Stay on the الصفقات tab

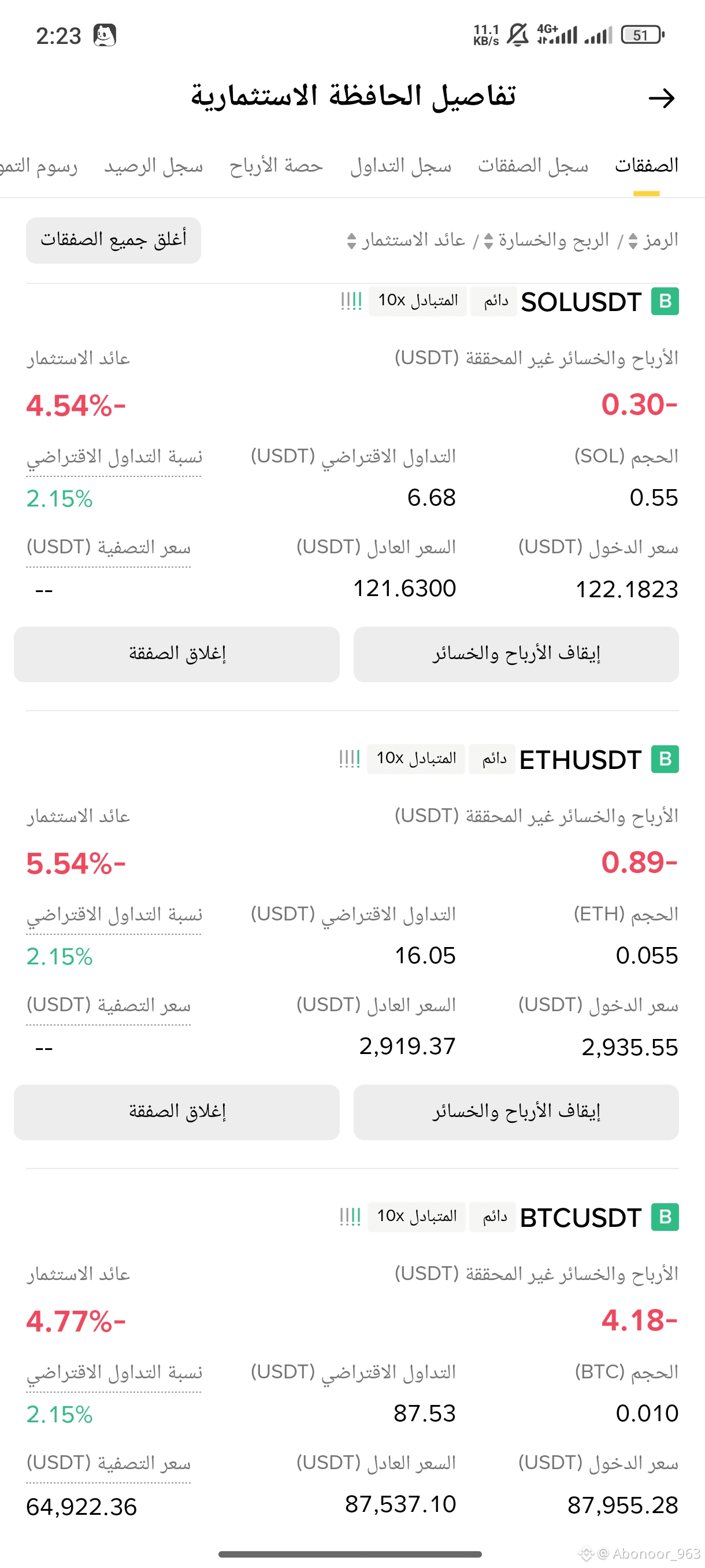[646, 165]
